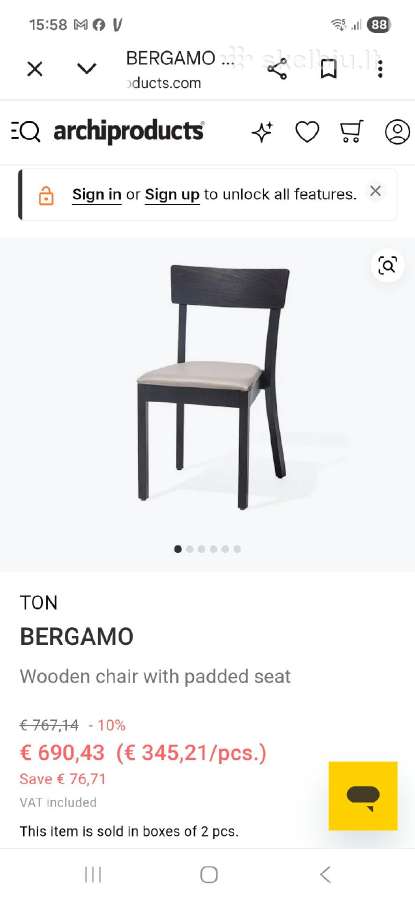Share this BERGAMO page
This screenshot has width=415, height=900.
(x=277, y=69)
